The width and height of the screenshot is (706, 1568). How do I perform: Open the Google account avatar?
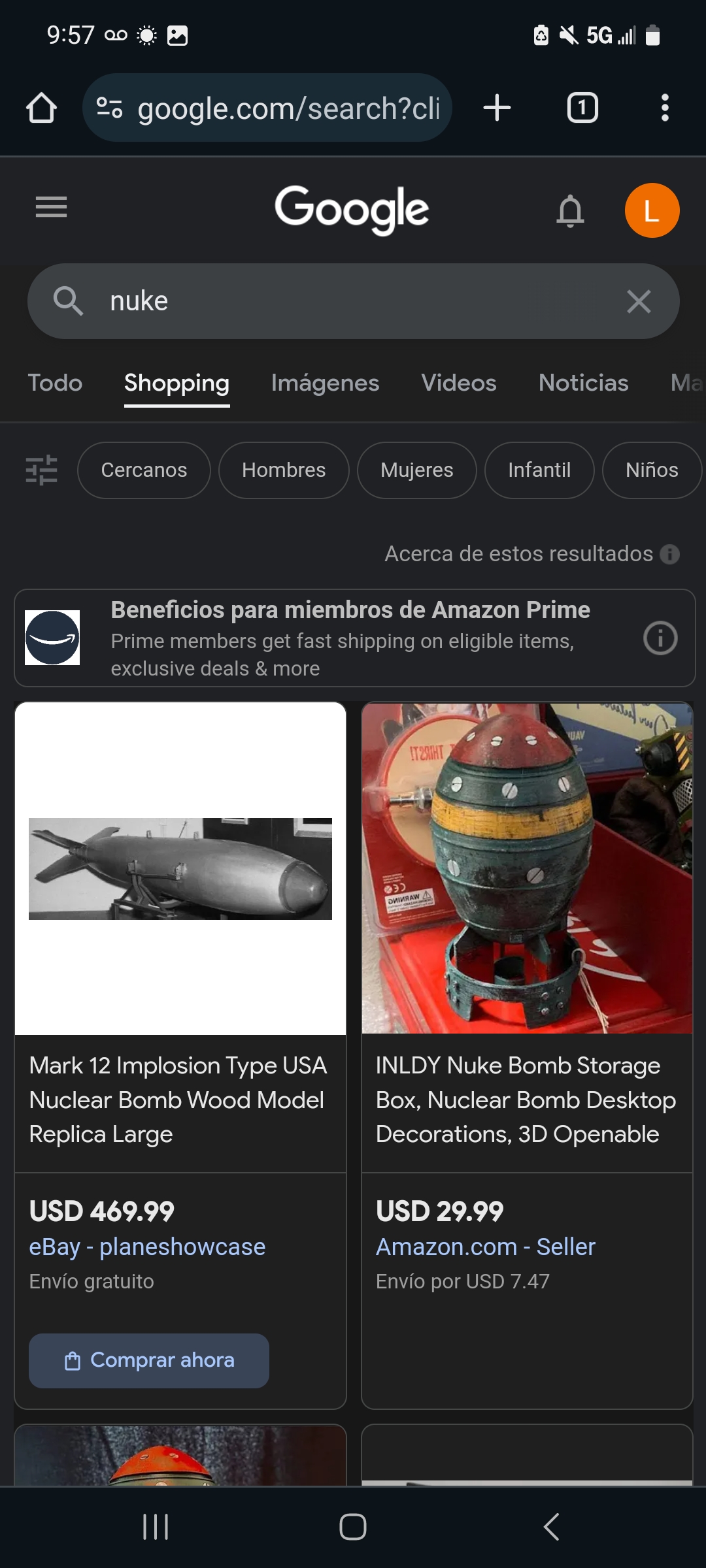coord(652,210)
